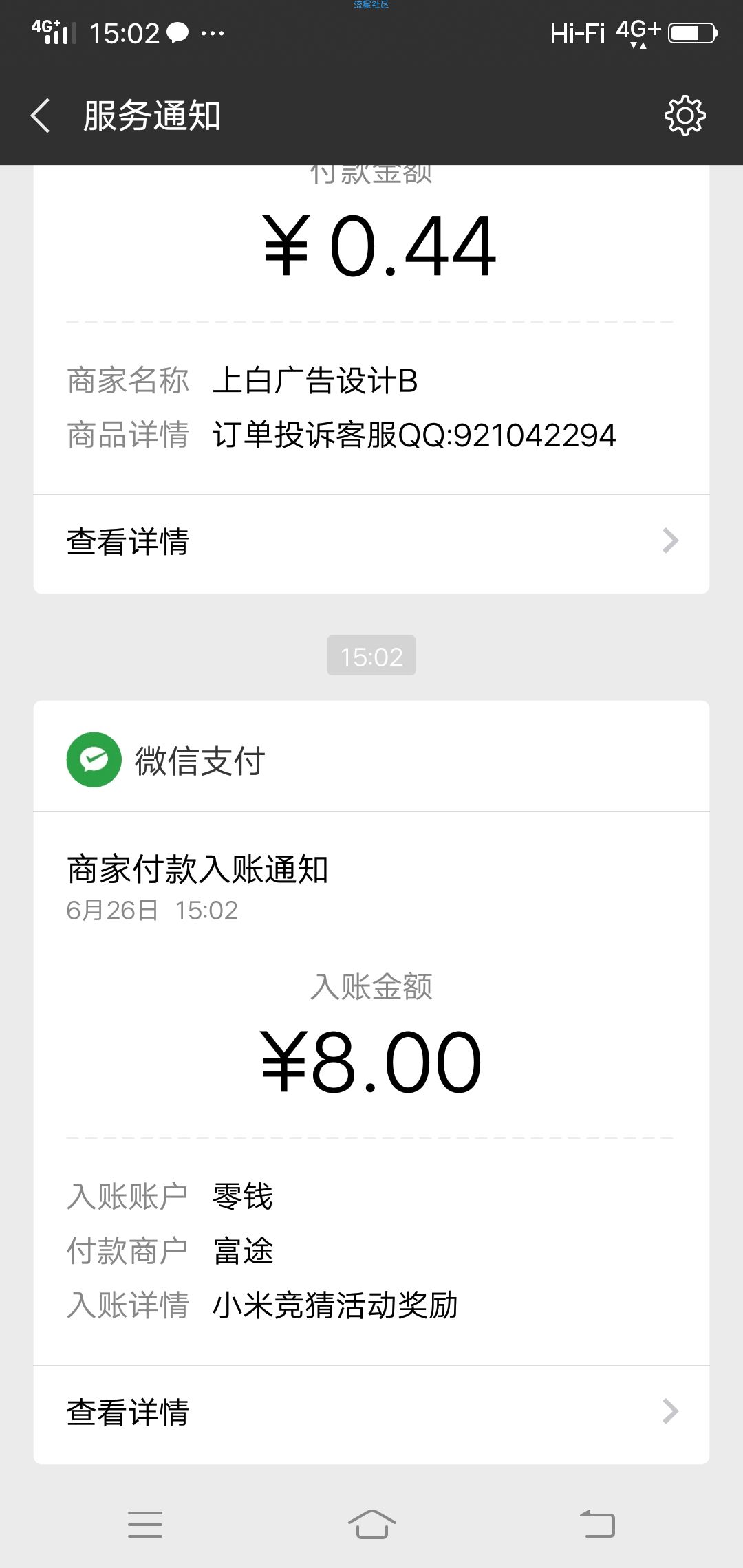
Task: Open the 微信支付 account header
Action: (371, 760)
